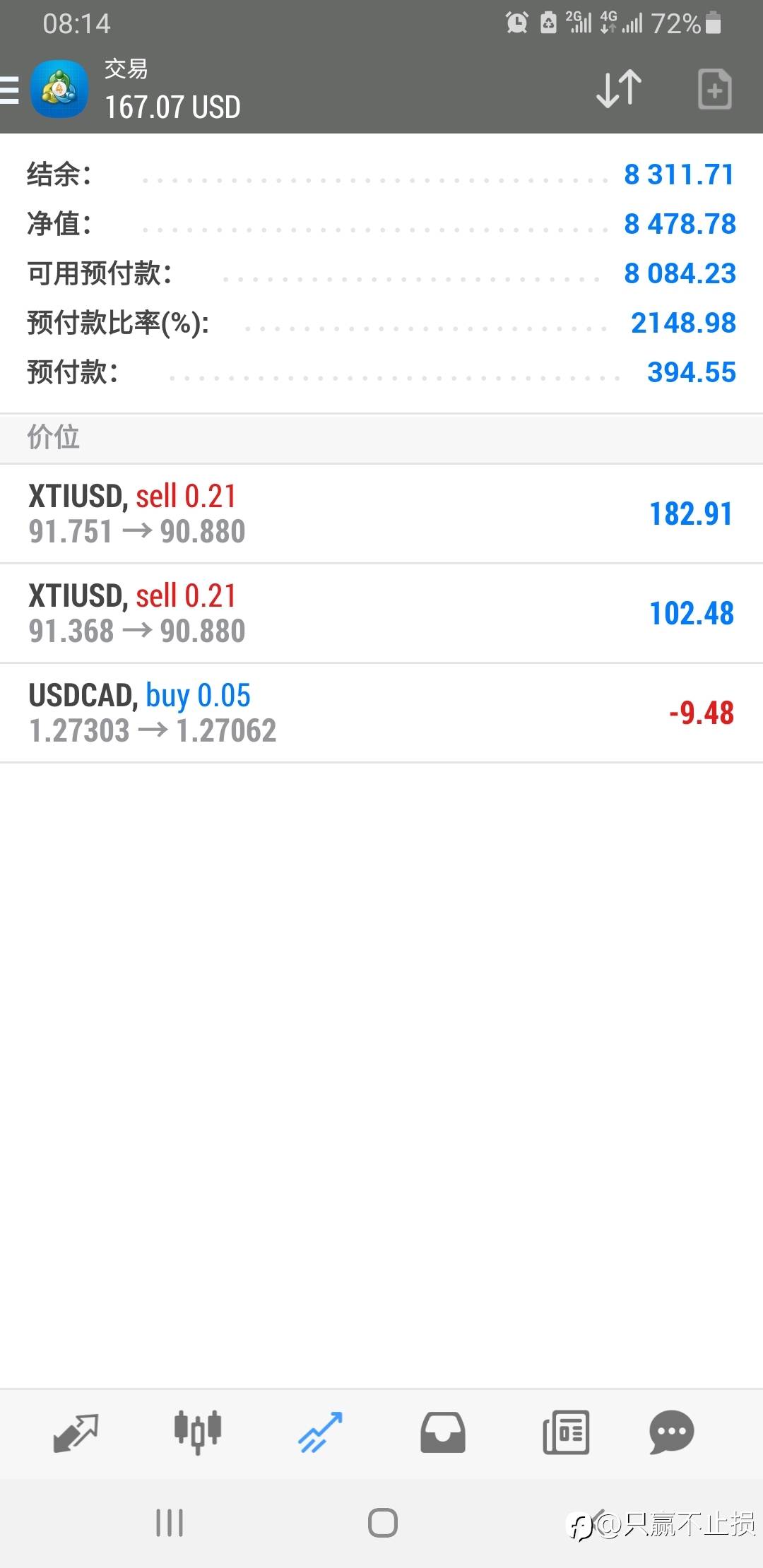Open XTIUSD sell position opened at 91.751

click(x=381, y=513)
